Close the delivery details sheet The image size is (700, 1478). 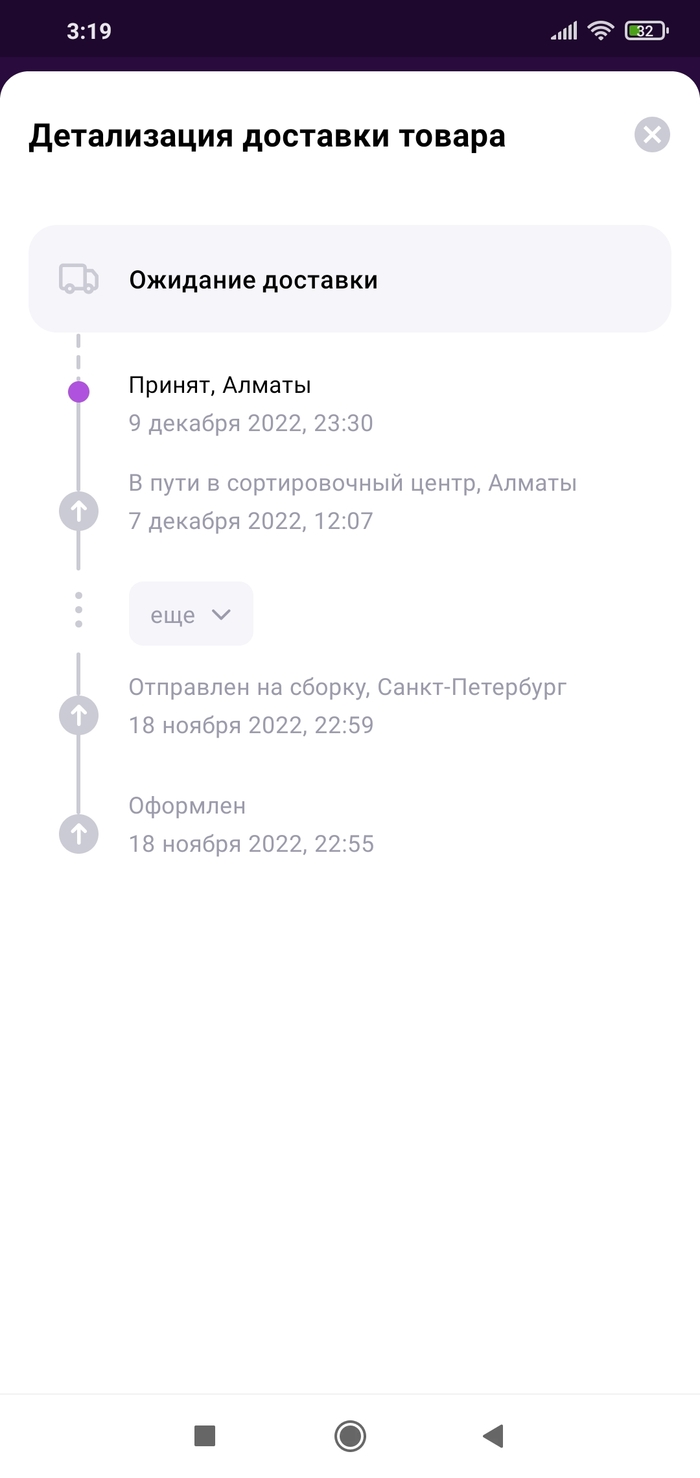(x=652, y=134)
